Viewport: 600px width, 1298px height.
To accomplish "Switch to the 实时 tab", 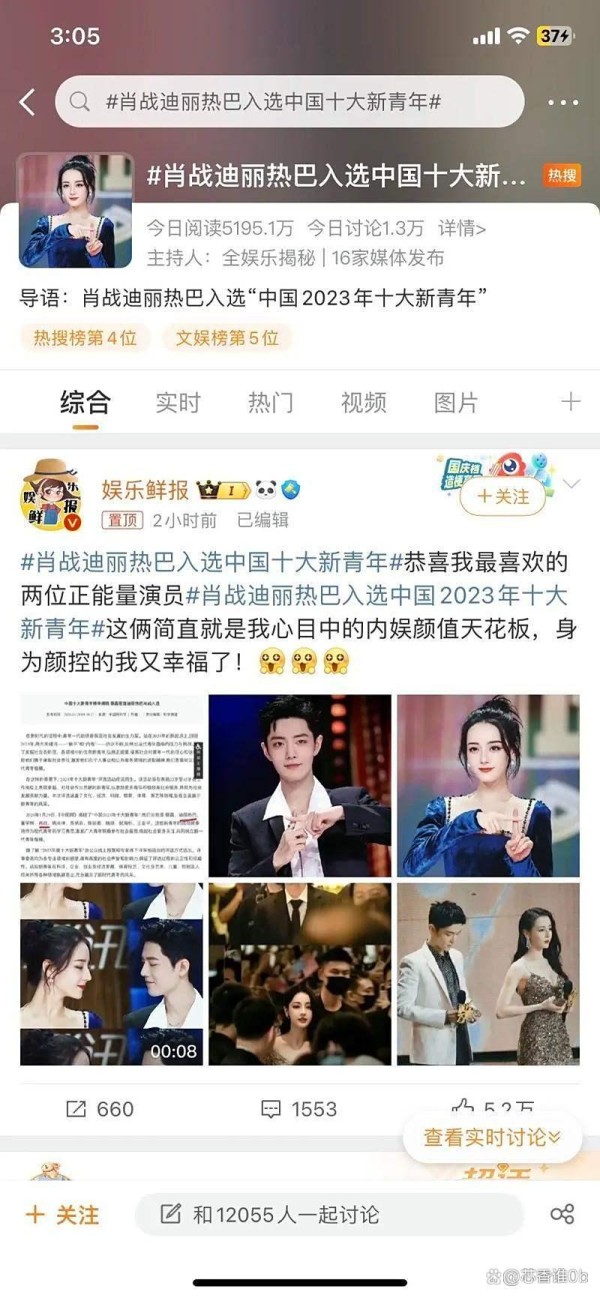I will click(x=178, y=403).
